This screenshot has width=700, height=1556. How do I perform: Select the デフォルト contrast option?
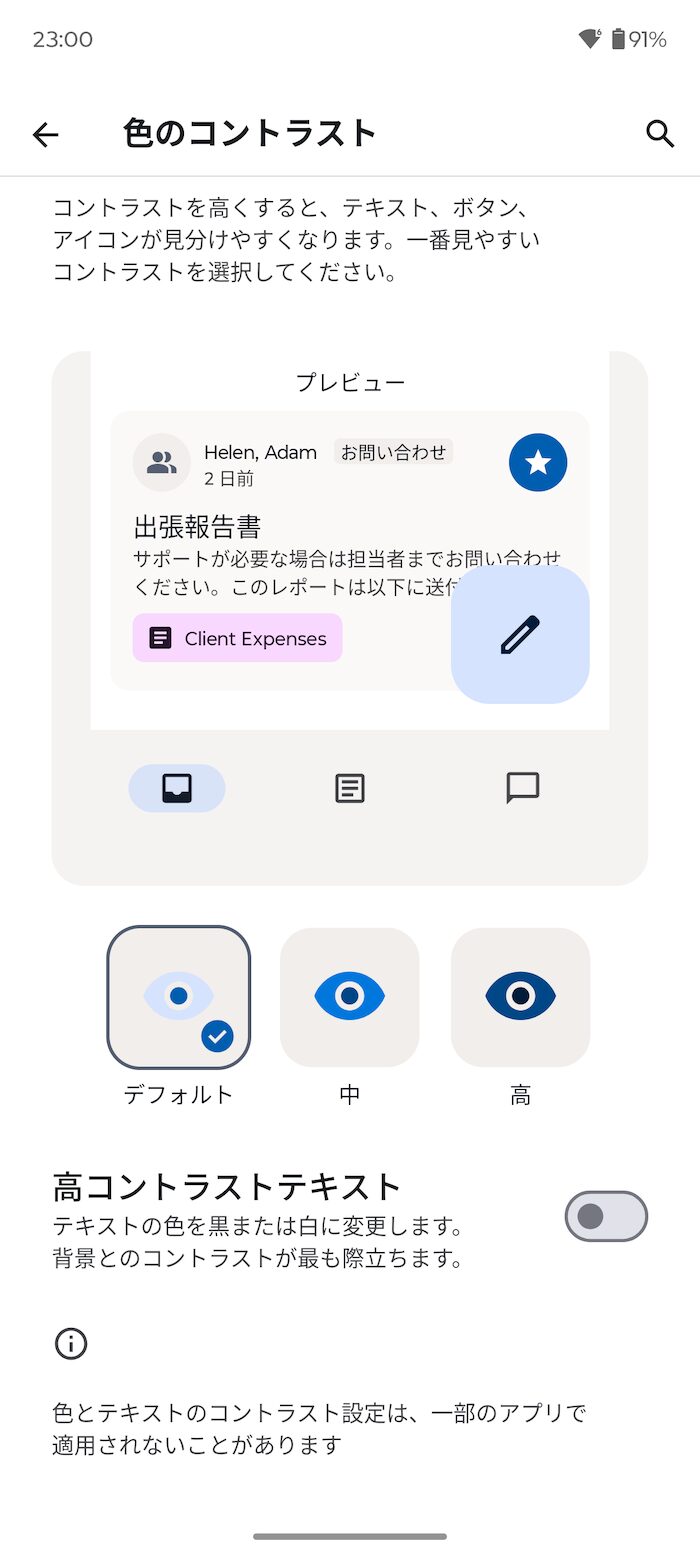(x=179, y=997)
